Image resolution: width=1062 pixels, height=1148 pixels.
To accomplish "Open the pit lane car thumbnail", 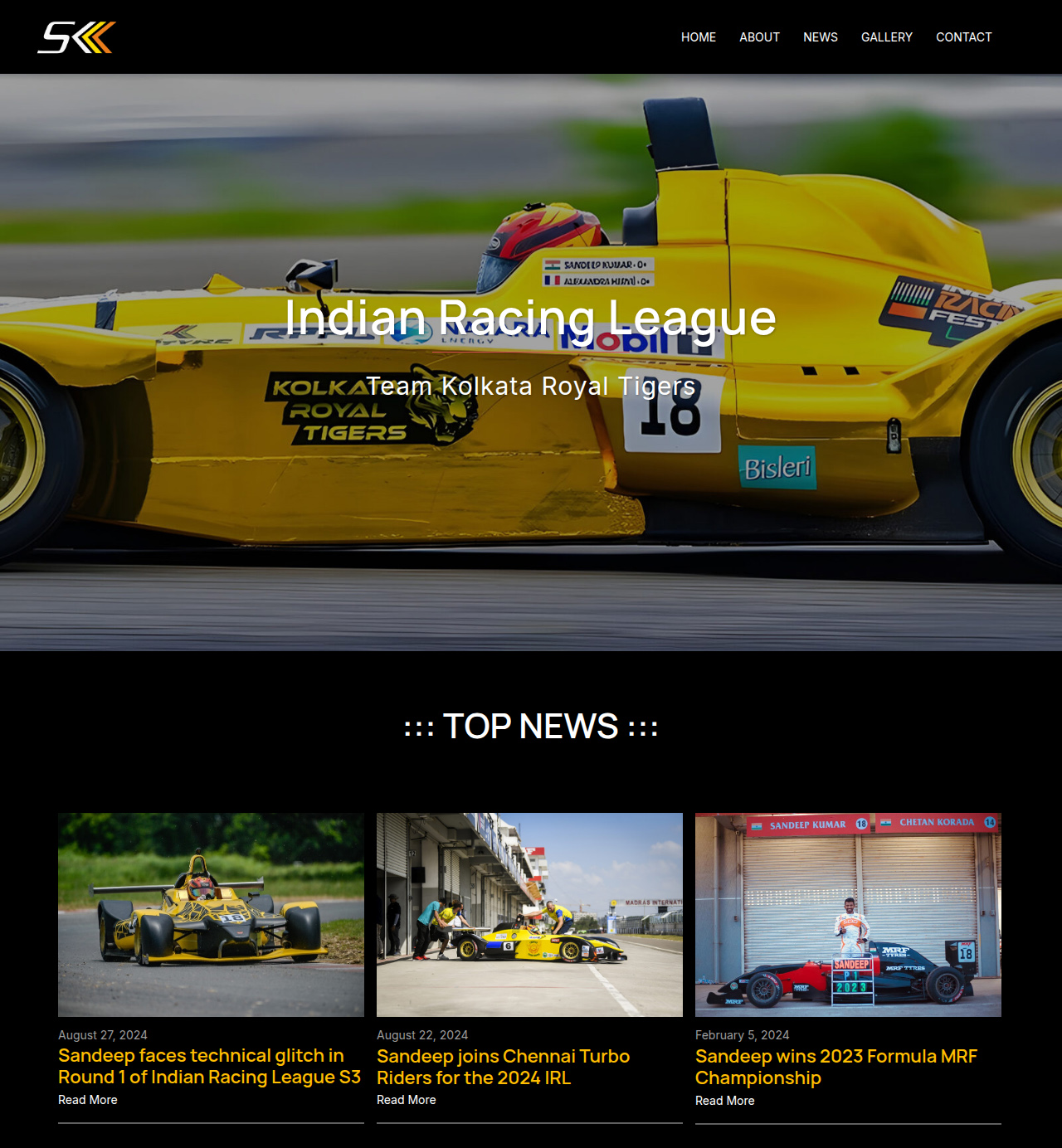I will (529, 914).
